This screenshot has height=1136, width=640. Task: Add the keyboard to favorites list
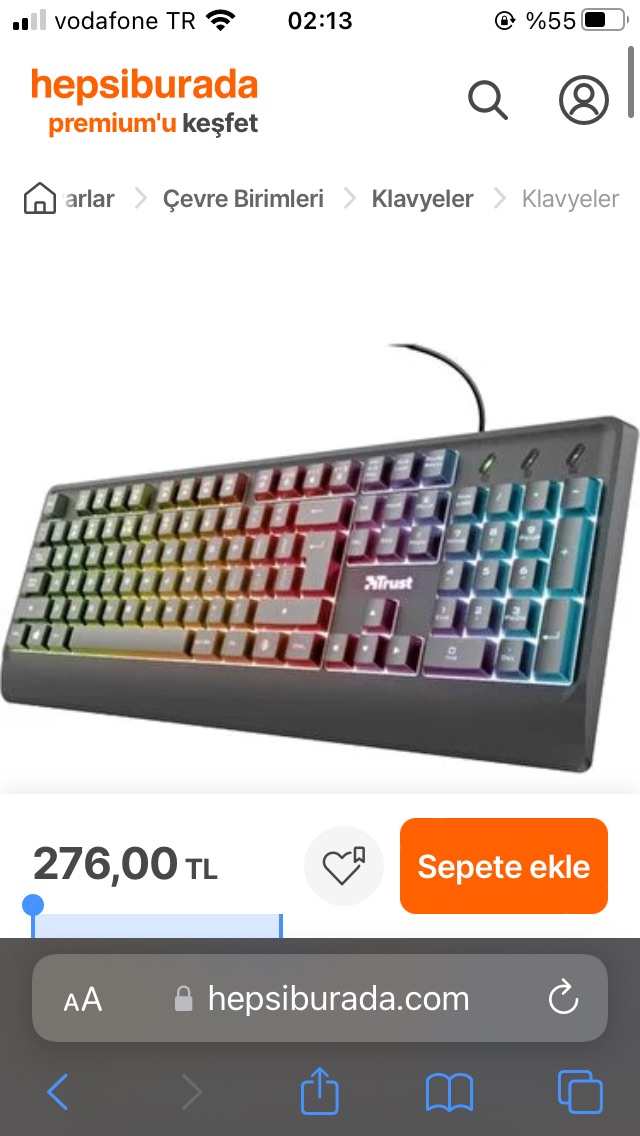coord(344,866)
